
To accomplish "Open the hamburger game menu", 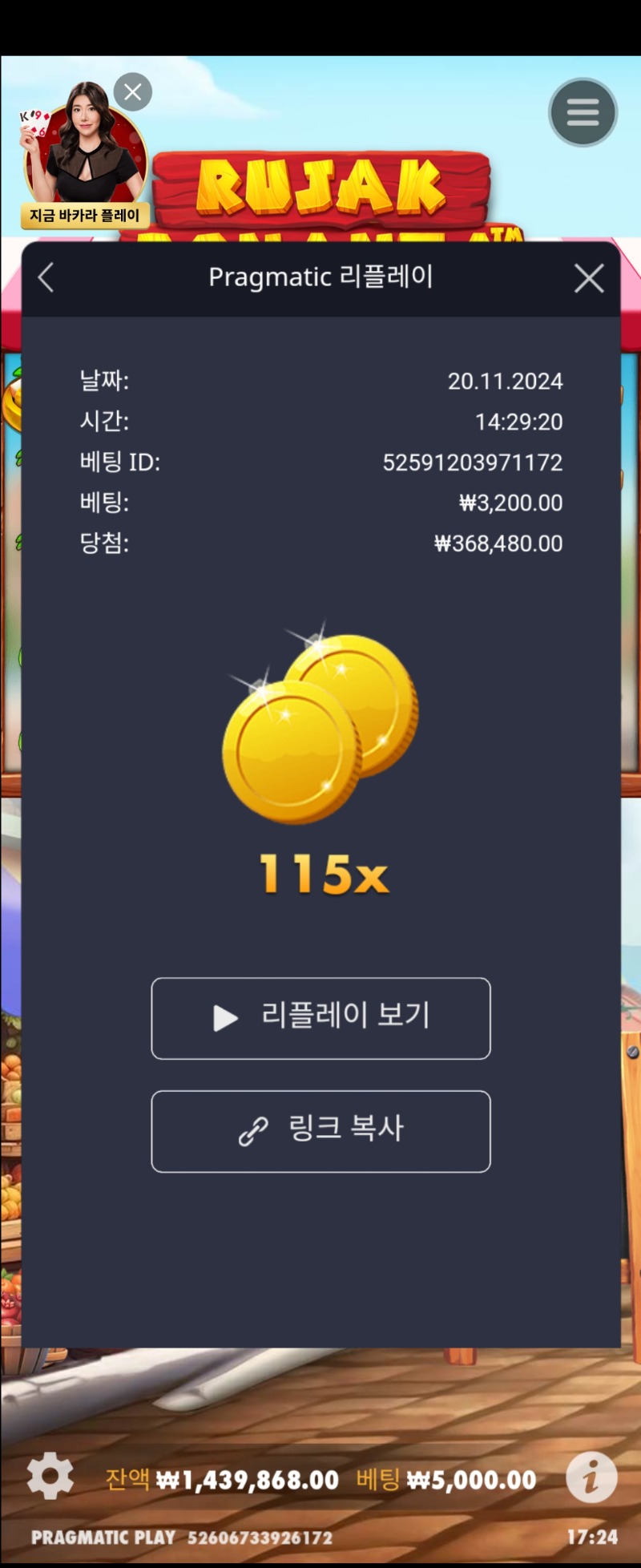I will [583, 112].
